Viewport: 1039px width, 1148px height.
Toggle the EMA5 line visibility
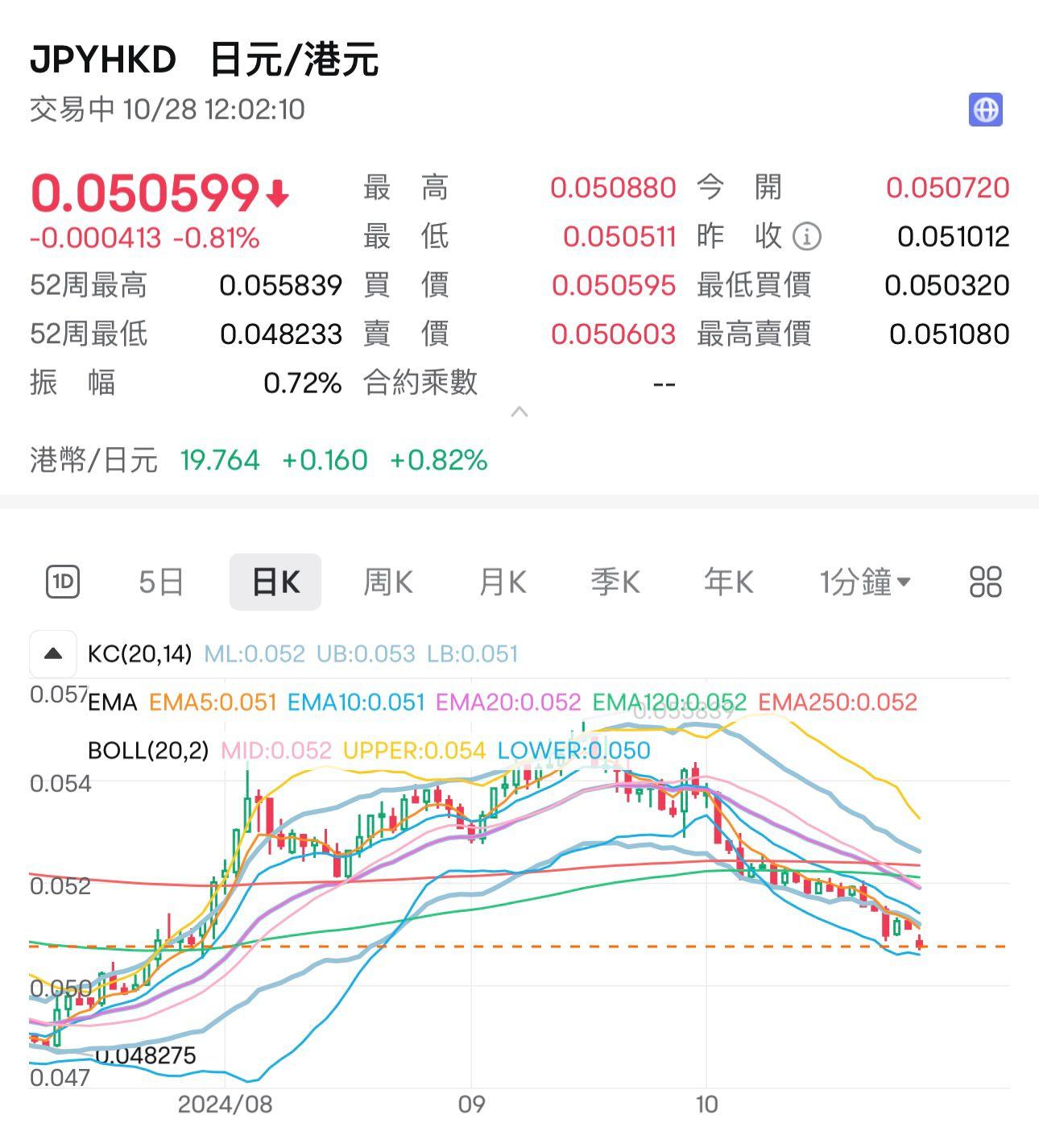pyautogui.click(x=211, y=702)
